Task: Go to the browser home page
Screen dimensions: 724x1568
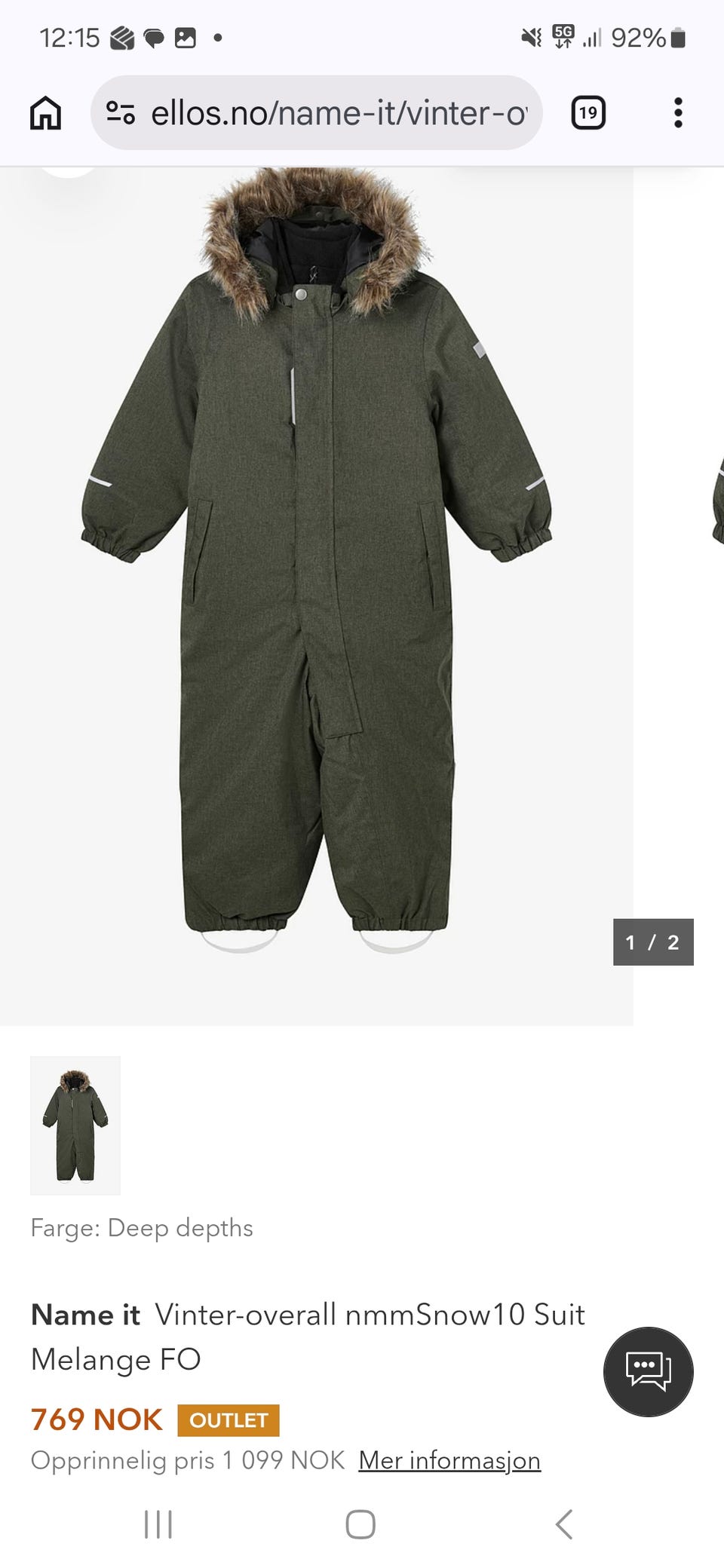Action: click(45, 113)
